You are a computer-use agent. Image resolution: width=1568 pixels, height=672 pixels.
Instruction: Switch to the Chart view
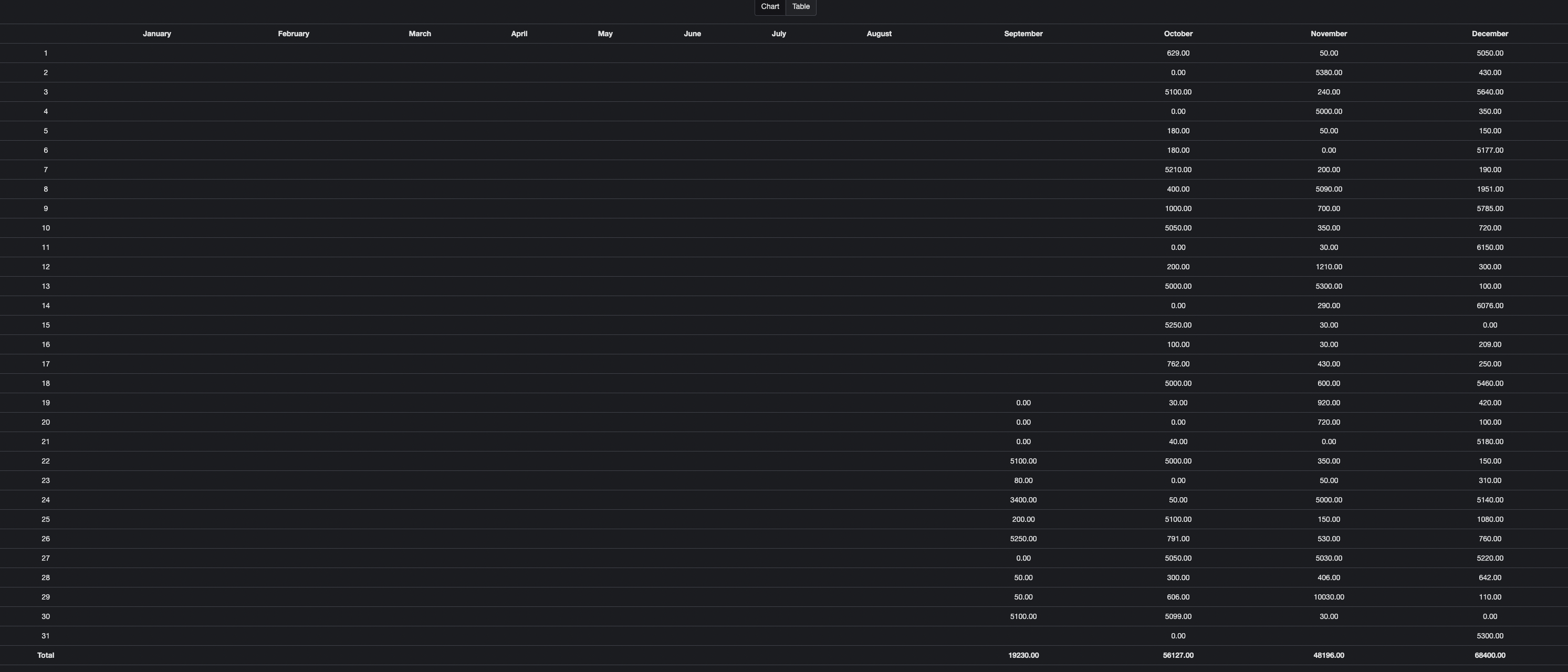coord(770,7)
